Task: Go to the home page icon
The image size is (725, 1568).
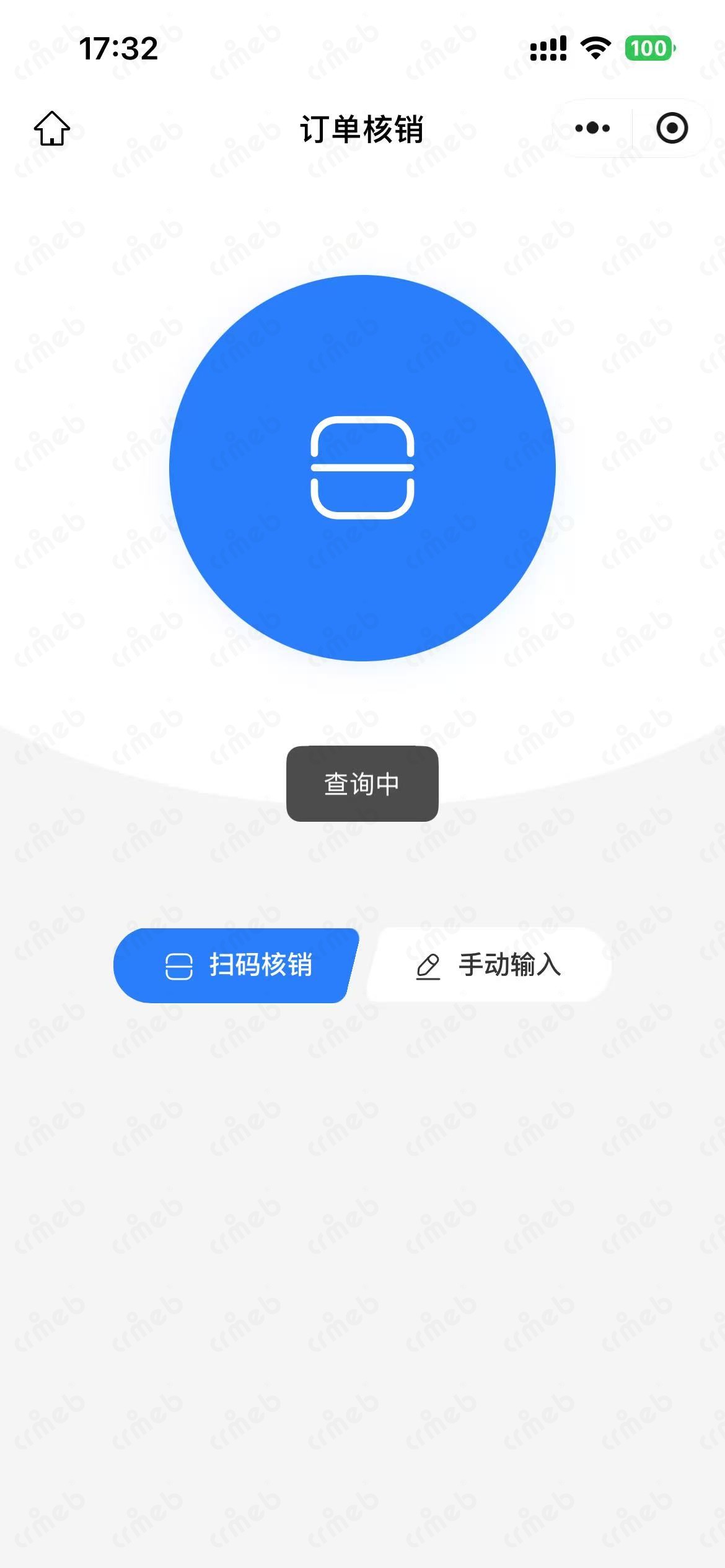Action: point(51,128)
